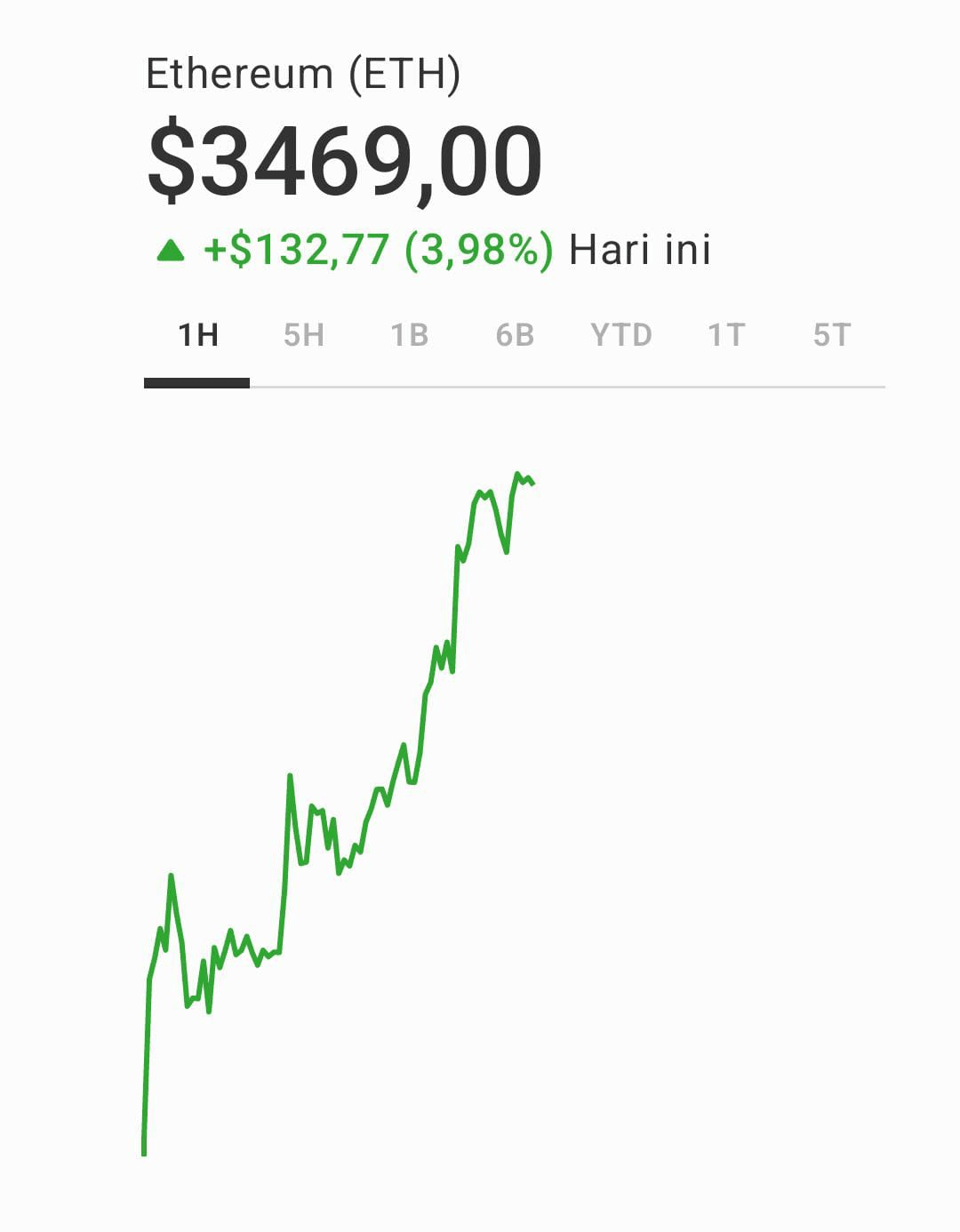Show the 1B price chart
The width and height of the screenshot is (960, 1232).
pyautogui.click(x=409, y=336)
